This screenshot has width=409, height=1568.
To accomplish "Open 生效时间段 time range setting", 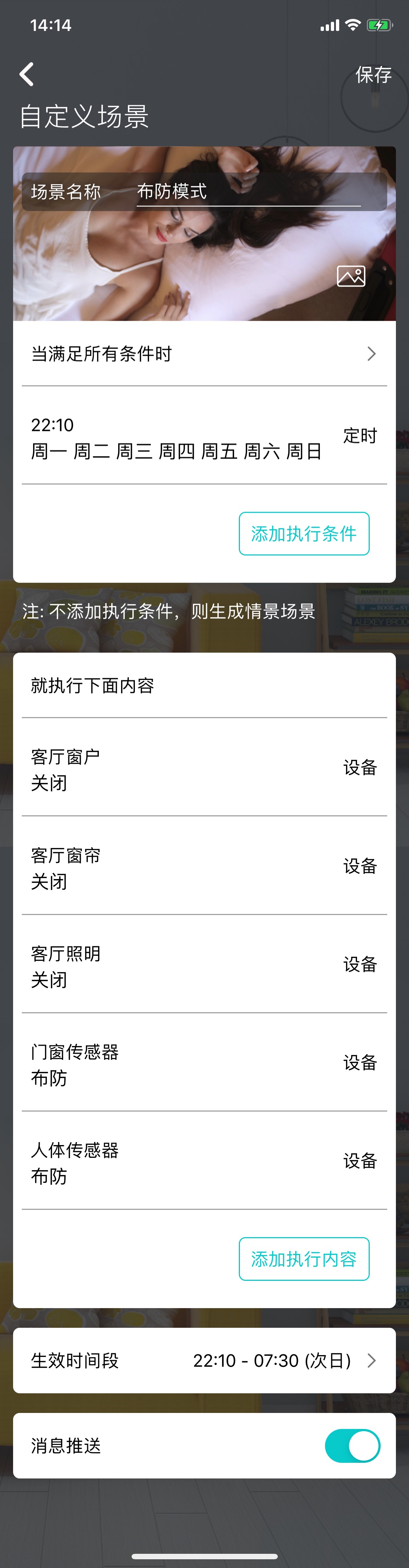I will (204, 1360).
